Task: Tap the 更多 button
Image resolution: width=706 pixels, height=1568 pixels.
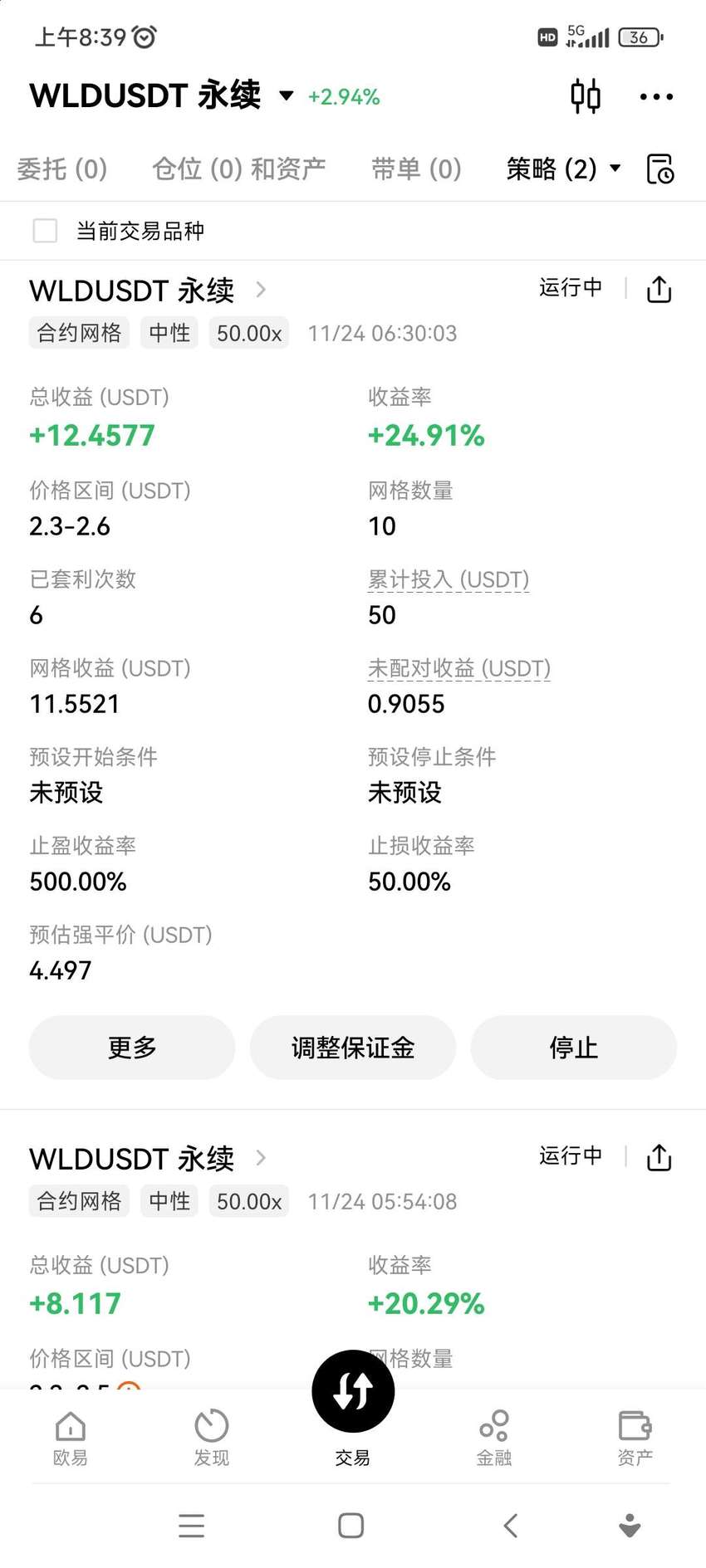Action: (132, 1048)
